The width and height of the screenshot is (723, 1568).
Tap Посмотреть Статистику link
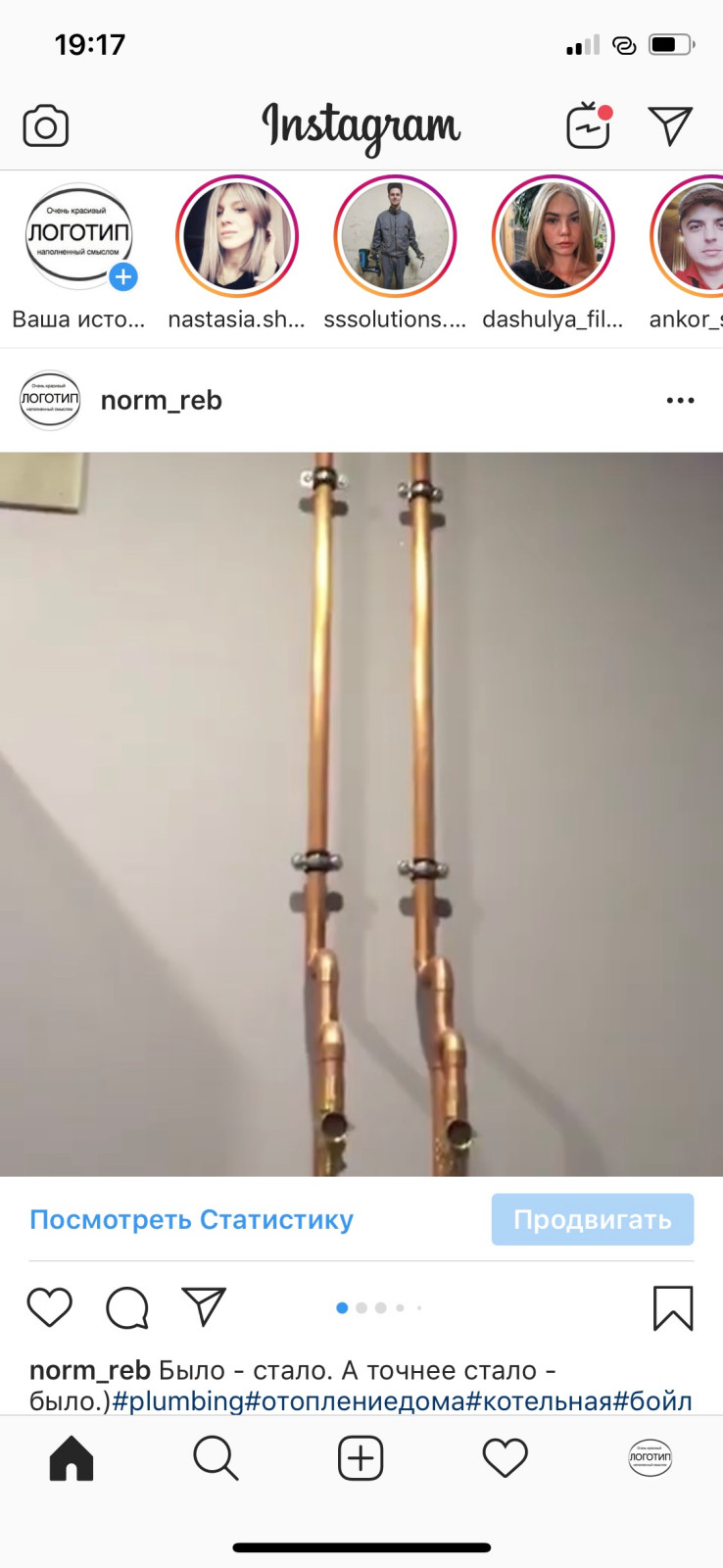tap(191, 1219)
